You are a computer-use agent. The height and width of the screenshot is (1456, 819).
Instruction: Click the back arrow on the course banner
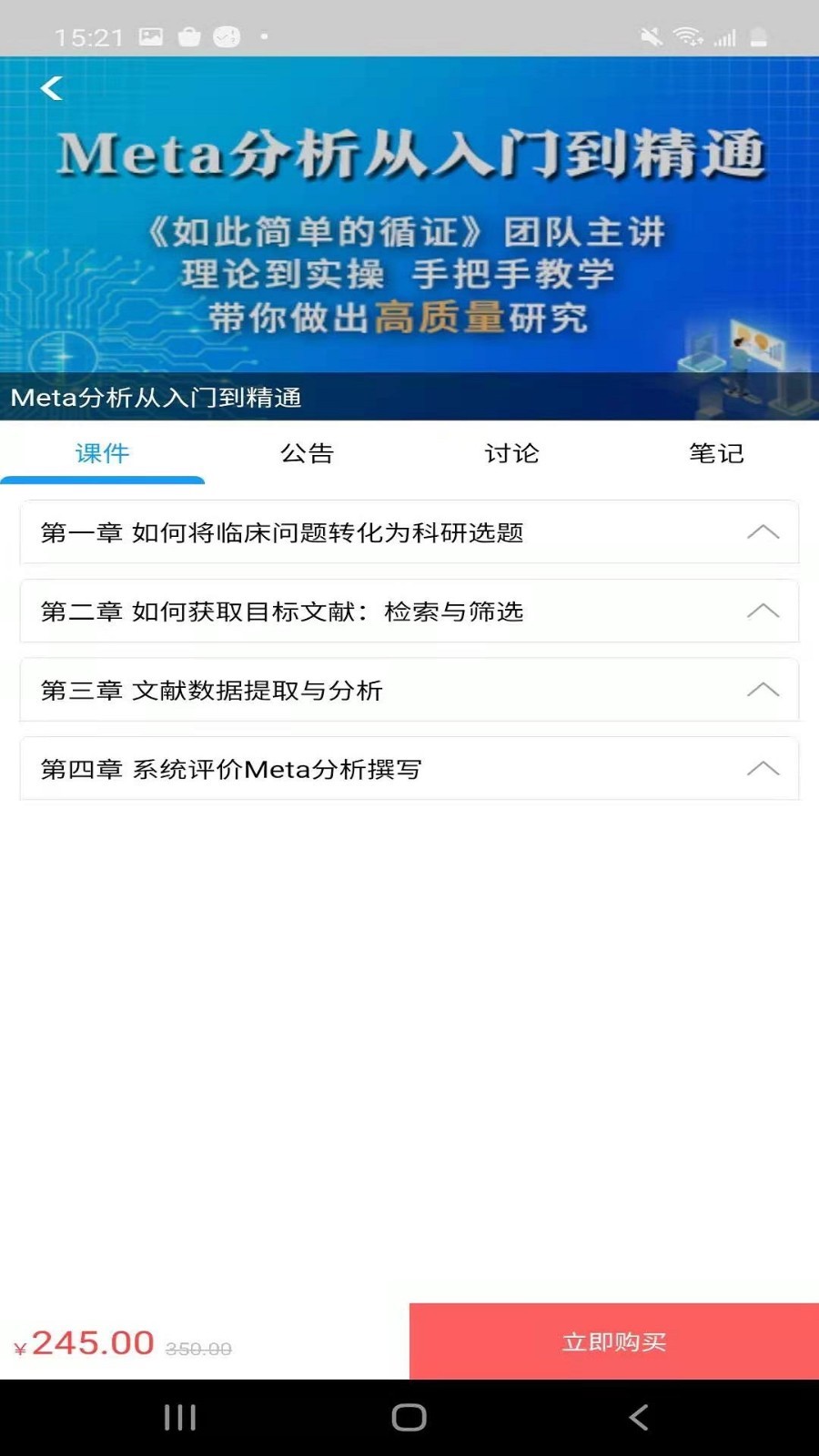coord(52,87)
